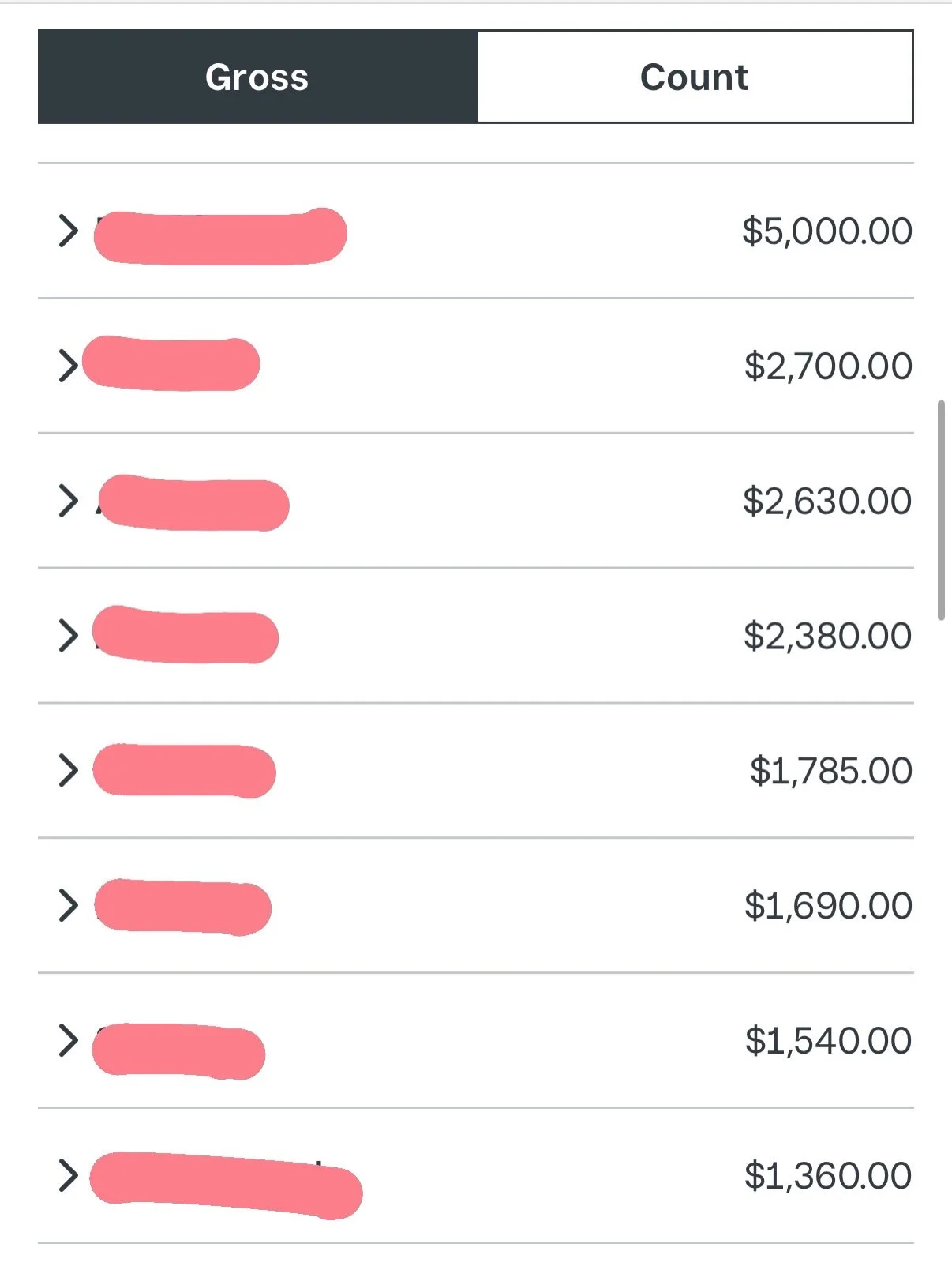The image size is (952, 1270).
Task: Tap the chevron beside $1,690.00
Action: pos(69,906)
